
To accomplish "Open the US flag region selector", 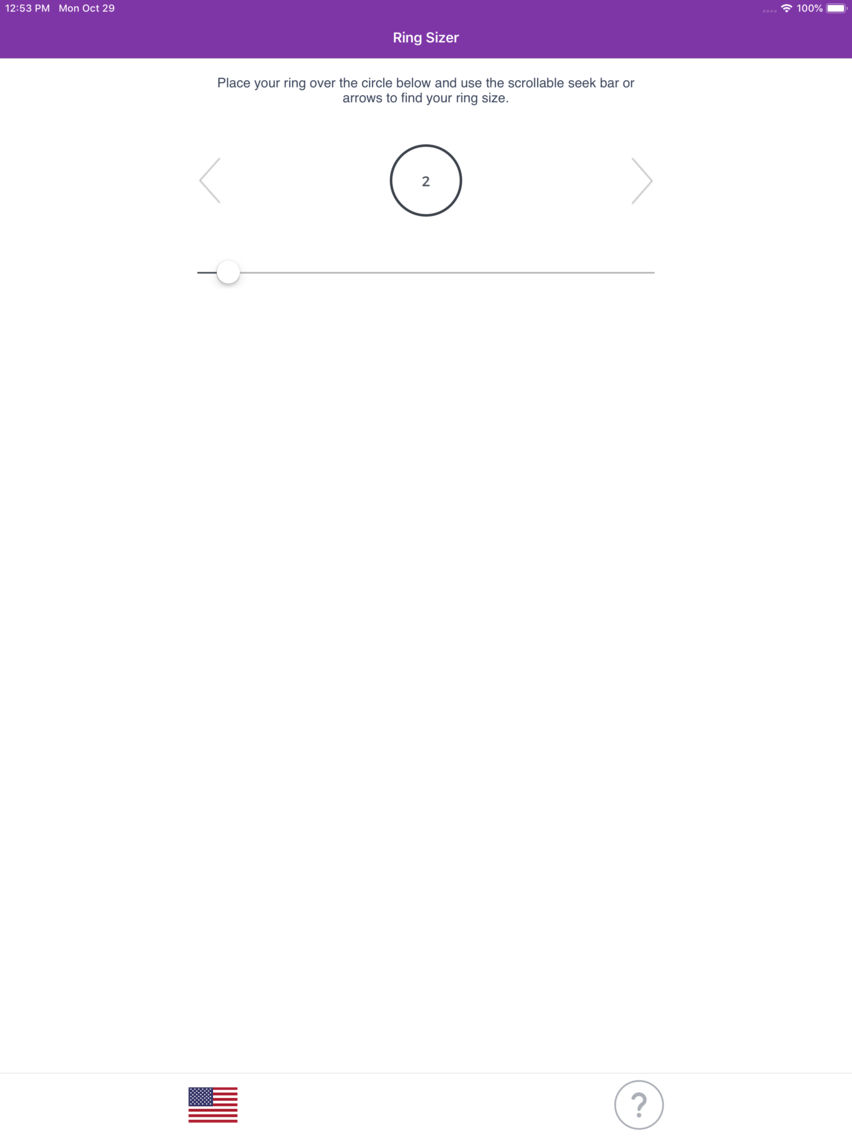I will click(x=213, y=1105).
